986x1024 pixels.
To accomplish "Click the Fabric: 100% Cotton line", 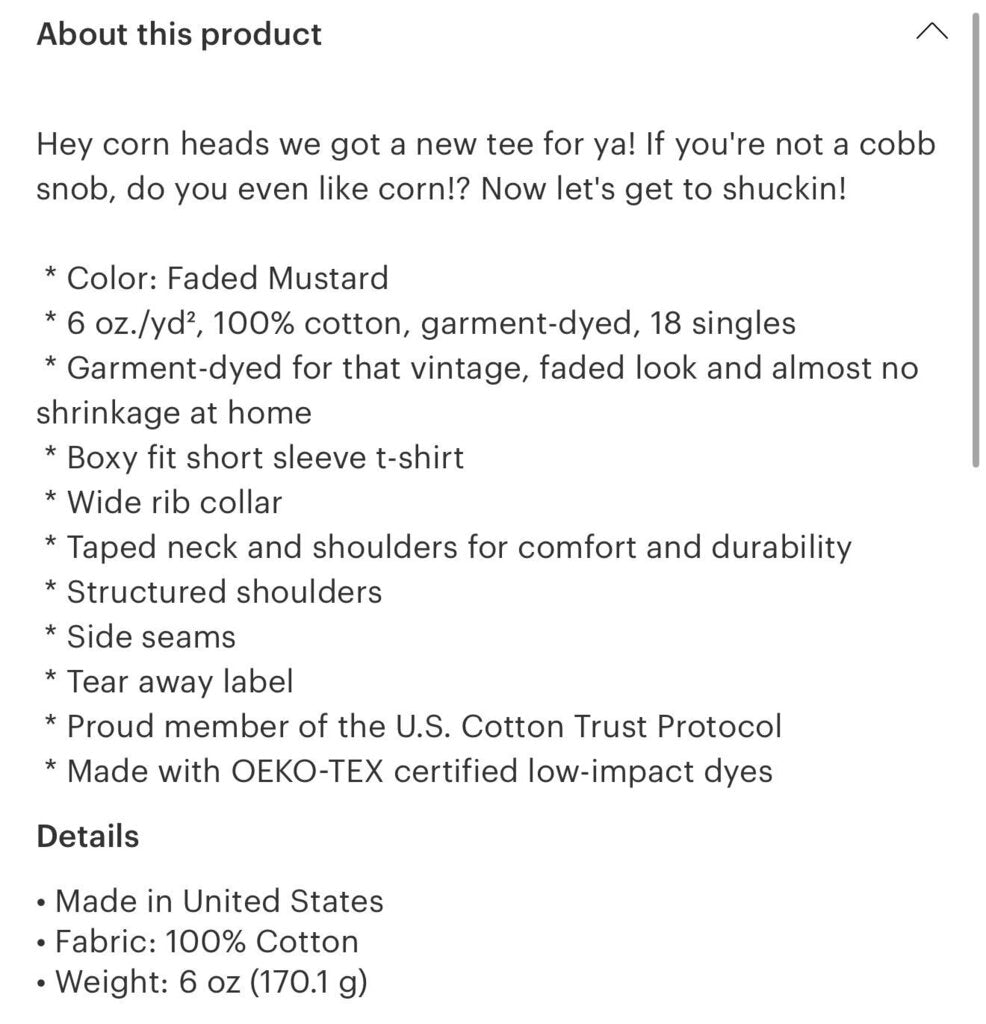I will point(196,941).
